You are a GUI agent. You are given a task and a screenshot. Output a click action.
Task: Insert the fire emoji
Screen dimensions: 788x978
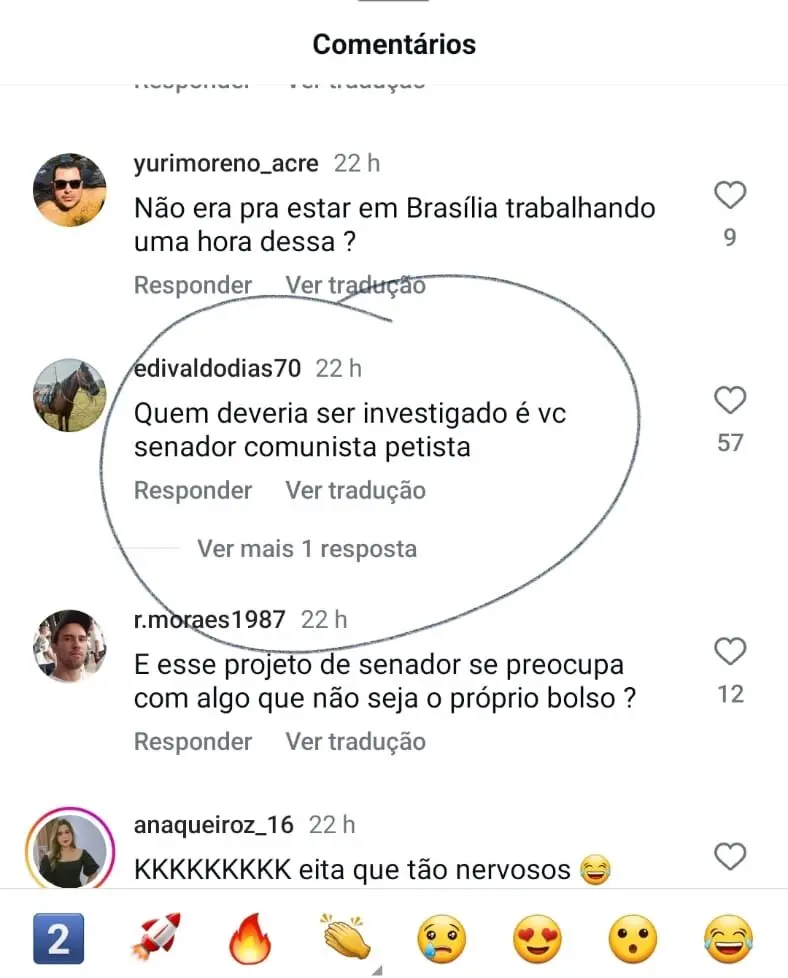click(x=250, y=939)
